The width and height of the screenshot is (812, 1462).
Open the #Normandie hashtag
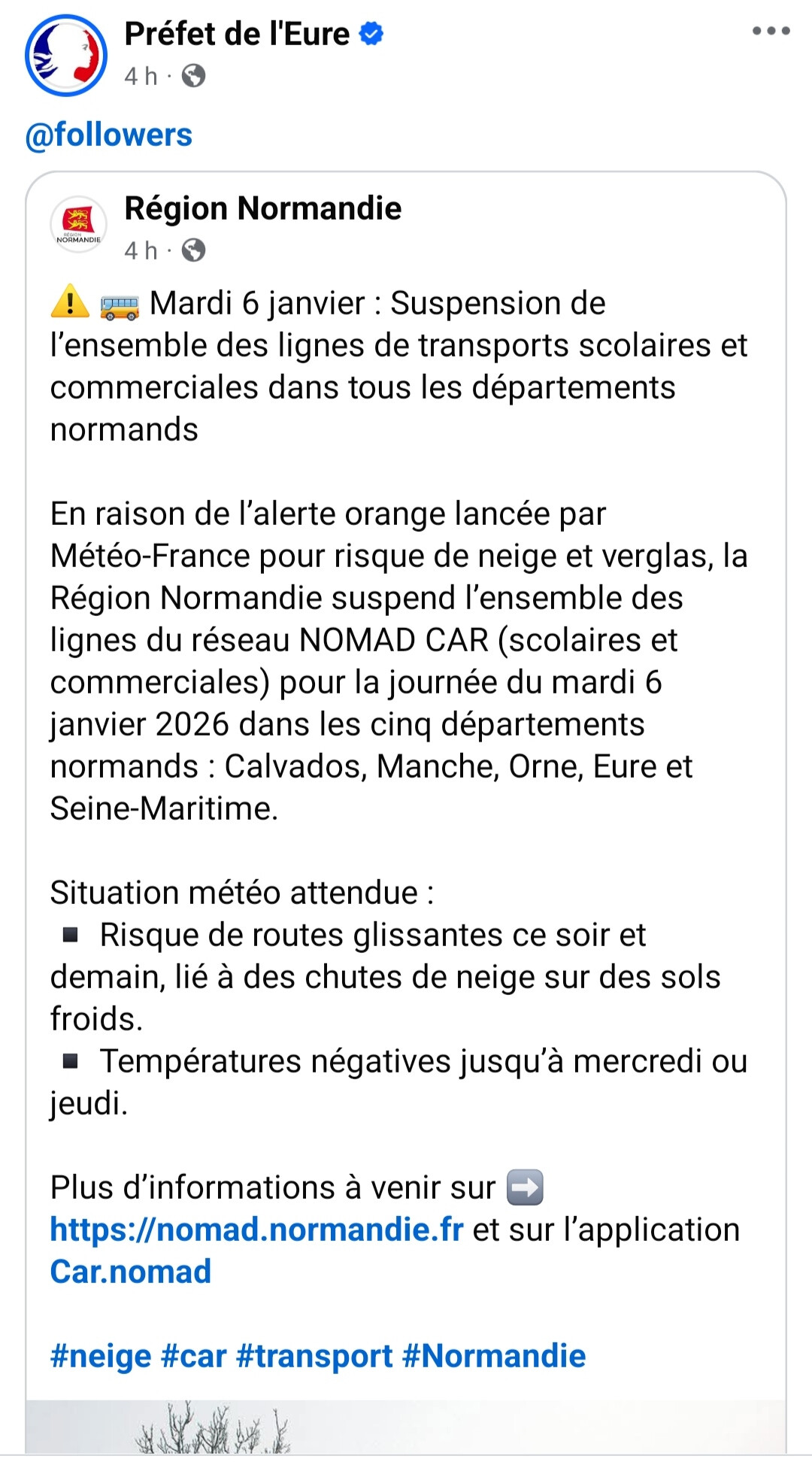pos(494,1356)
